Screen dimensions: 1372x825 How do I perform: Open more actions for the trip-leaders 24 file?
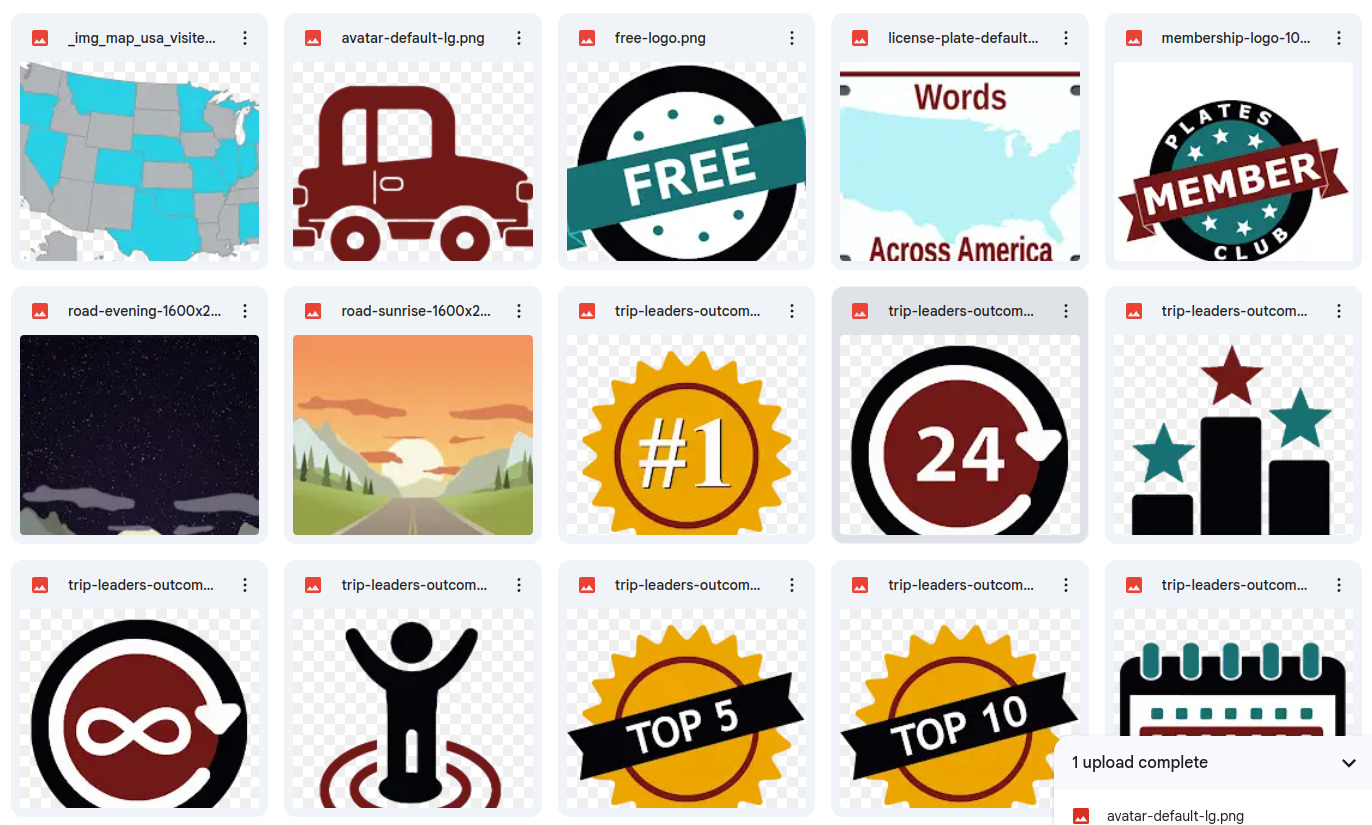point(1066,311)
